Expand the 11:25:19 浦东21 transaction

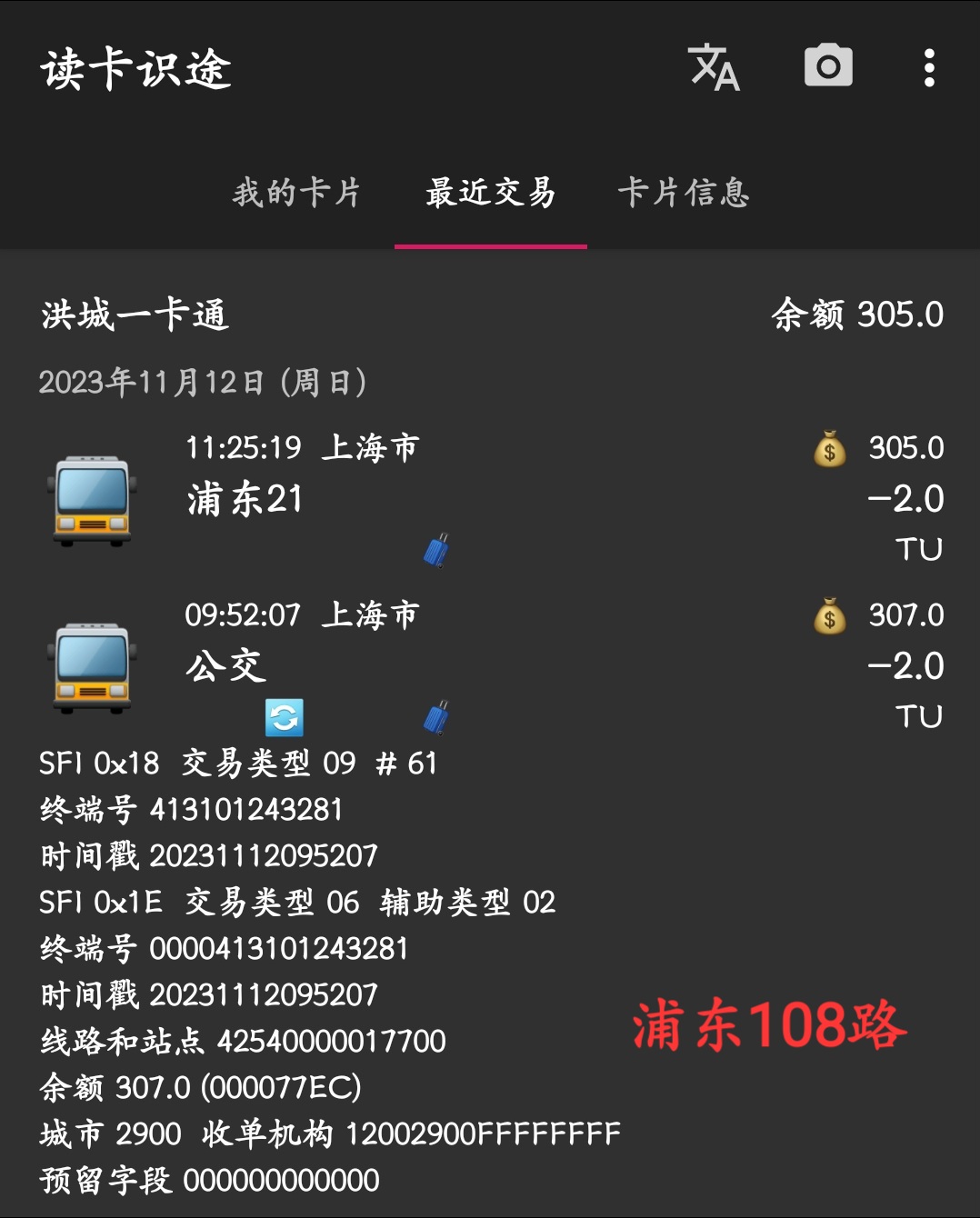click(491, 499)
